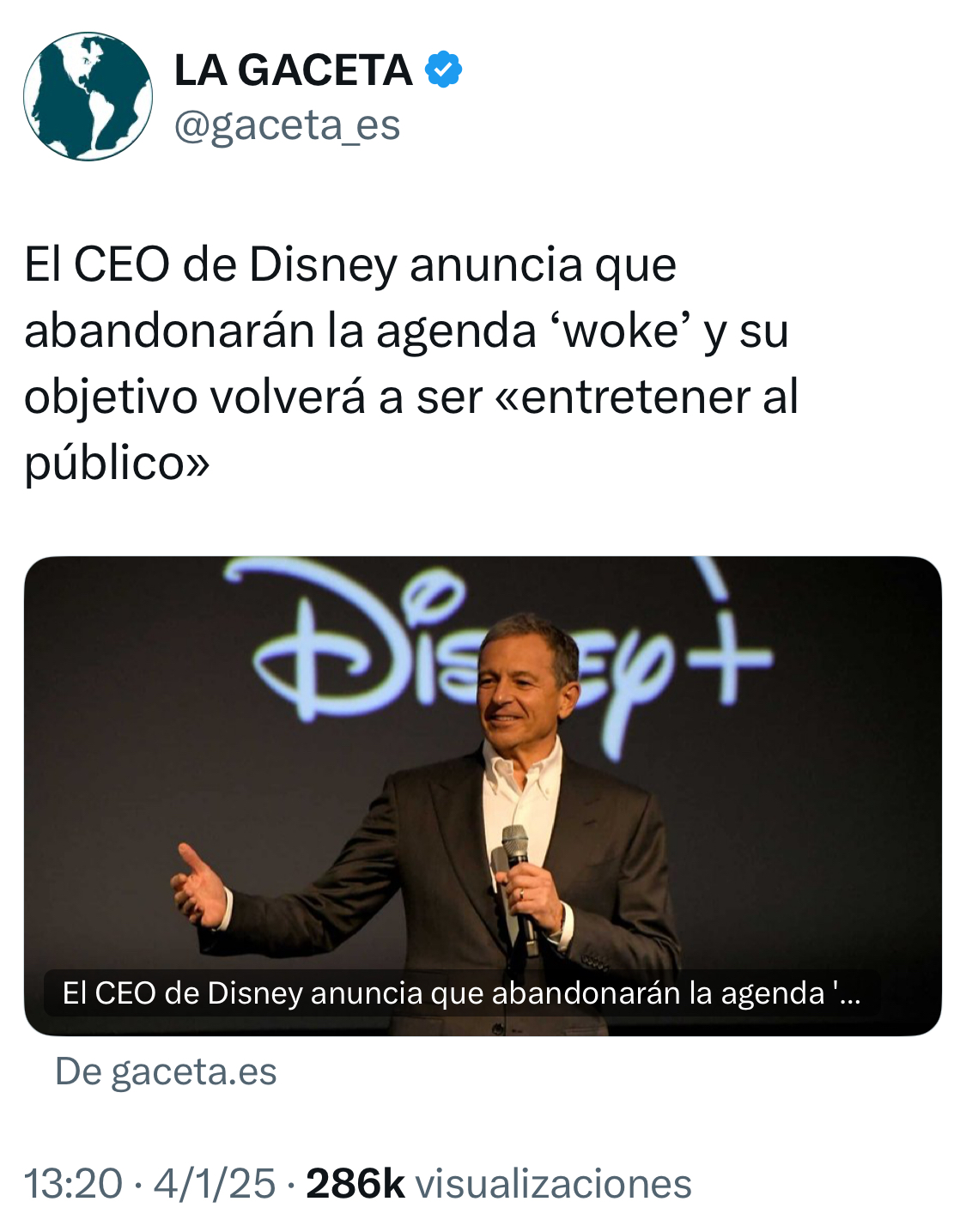Viewport: 960px width, 1232px height.
Task: Visit the gaceta.es source link
Action: pos(166,1071)
